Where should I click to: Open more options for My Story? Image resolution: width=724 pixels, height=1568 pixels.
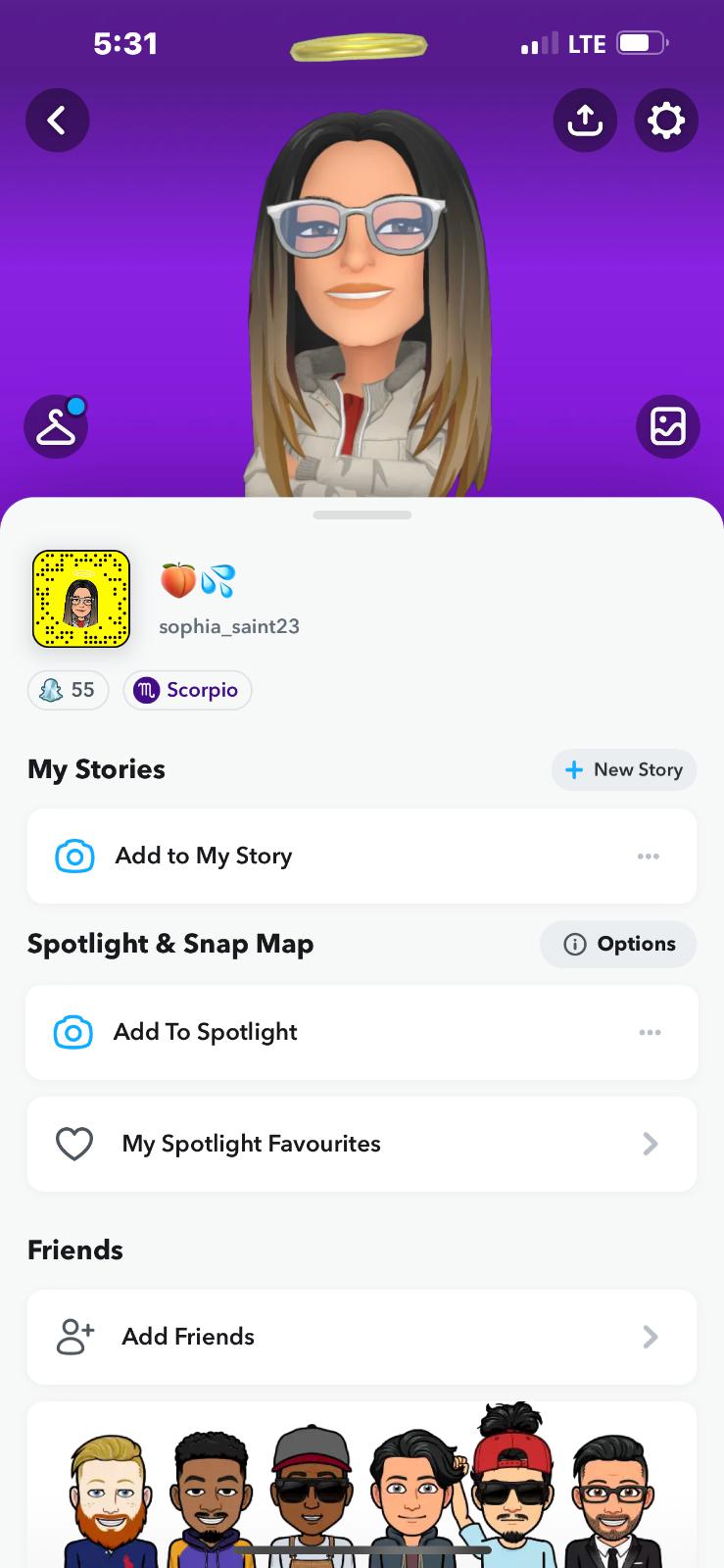tap(649, 856)
